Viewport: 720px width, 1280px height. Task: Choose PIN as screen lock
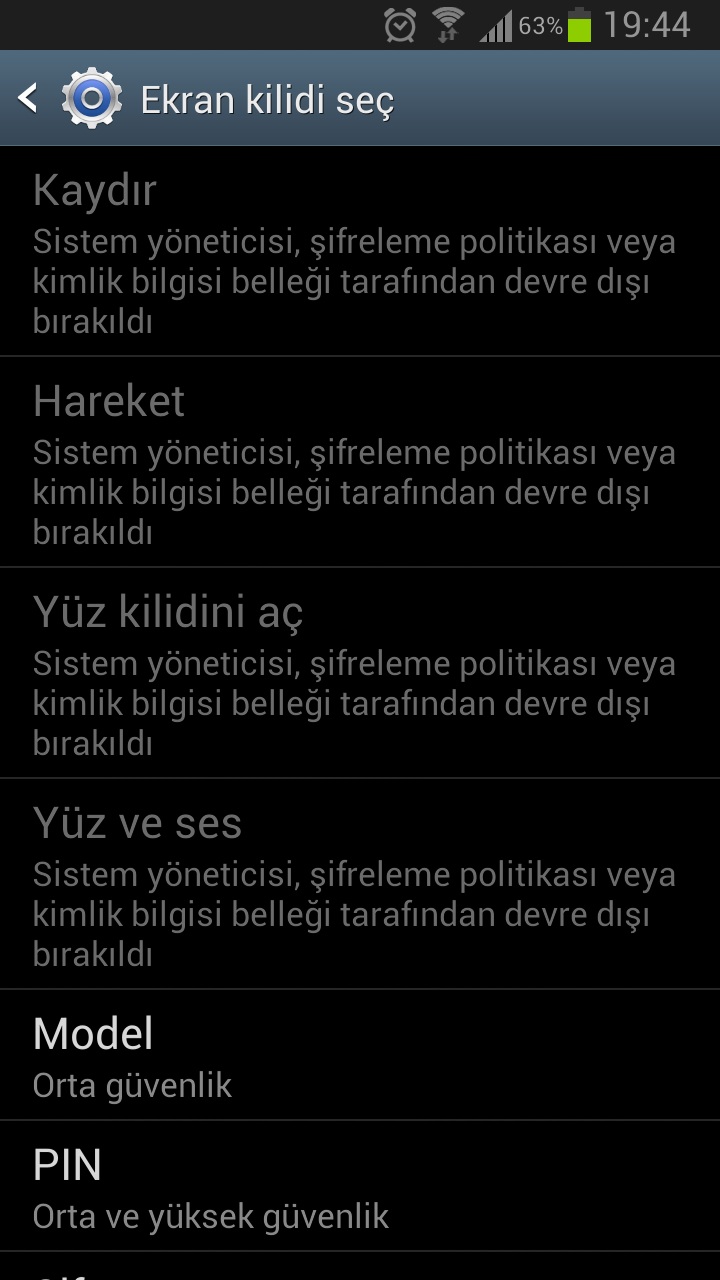pyautogui.click(x=360, y=1187)
